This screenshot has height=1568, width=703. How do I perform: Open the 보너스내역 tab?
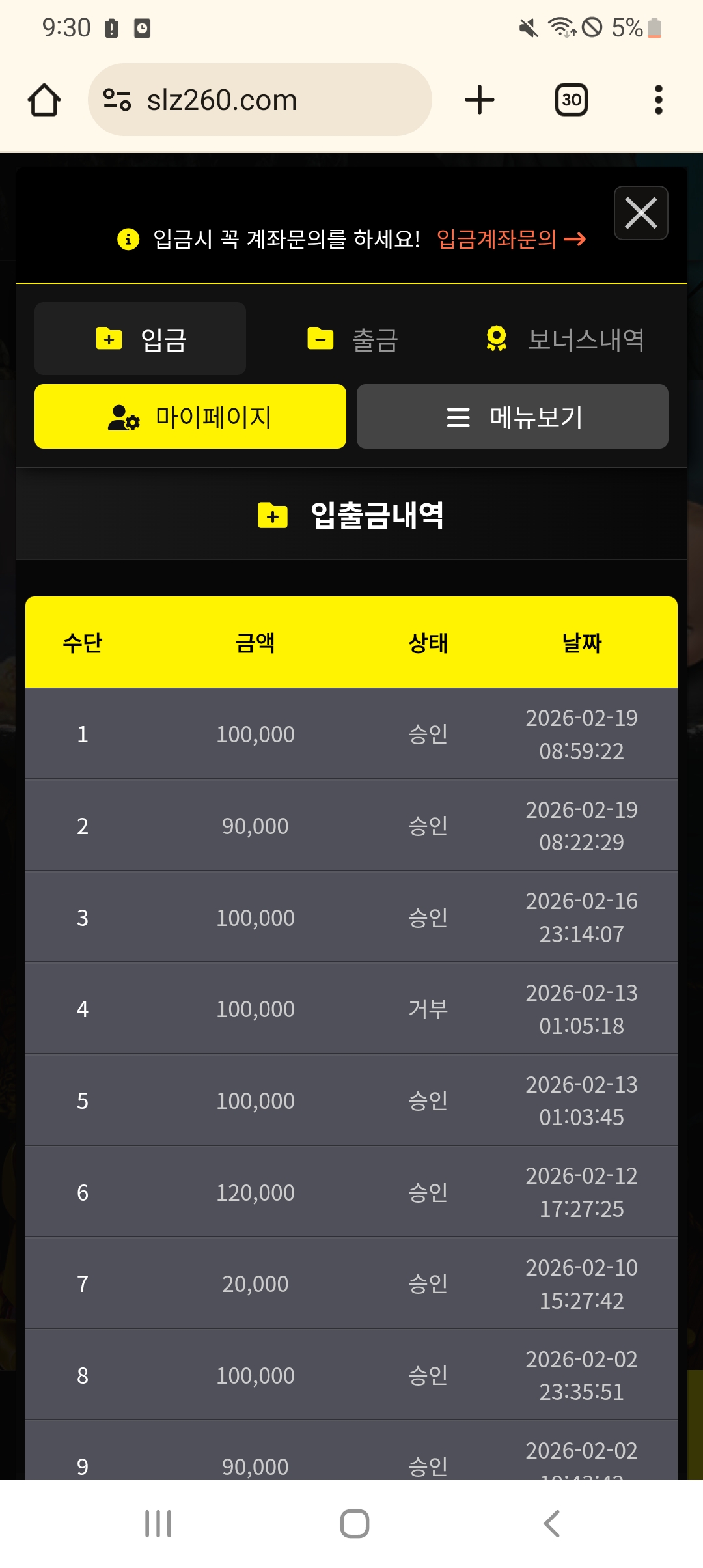[x=565, y=339]
